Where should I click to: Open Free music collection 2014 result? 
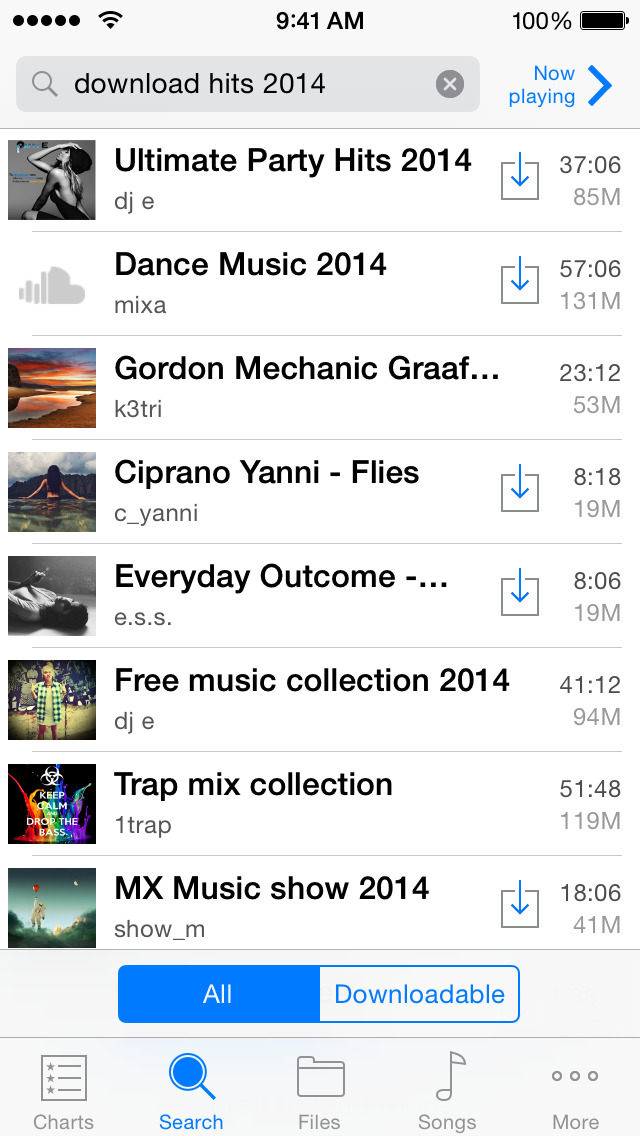click(300, 699)
